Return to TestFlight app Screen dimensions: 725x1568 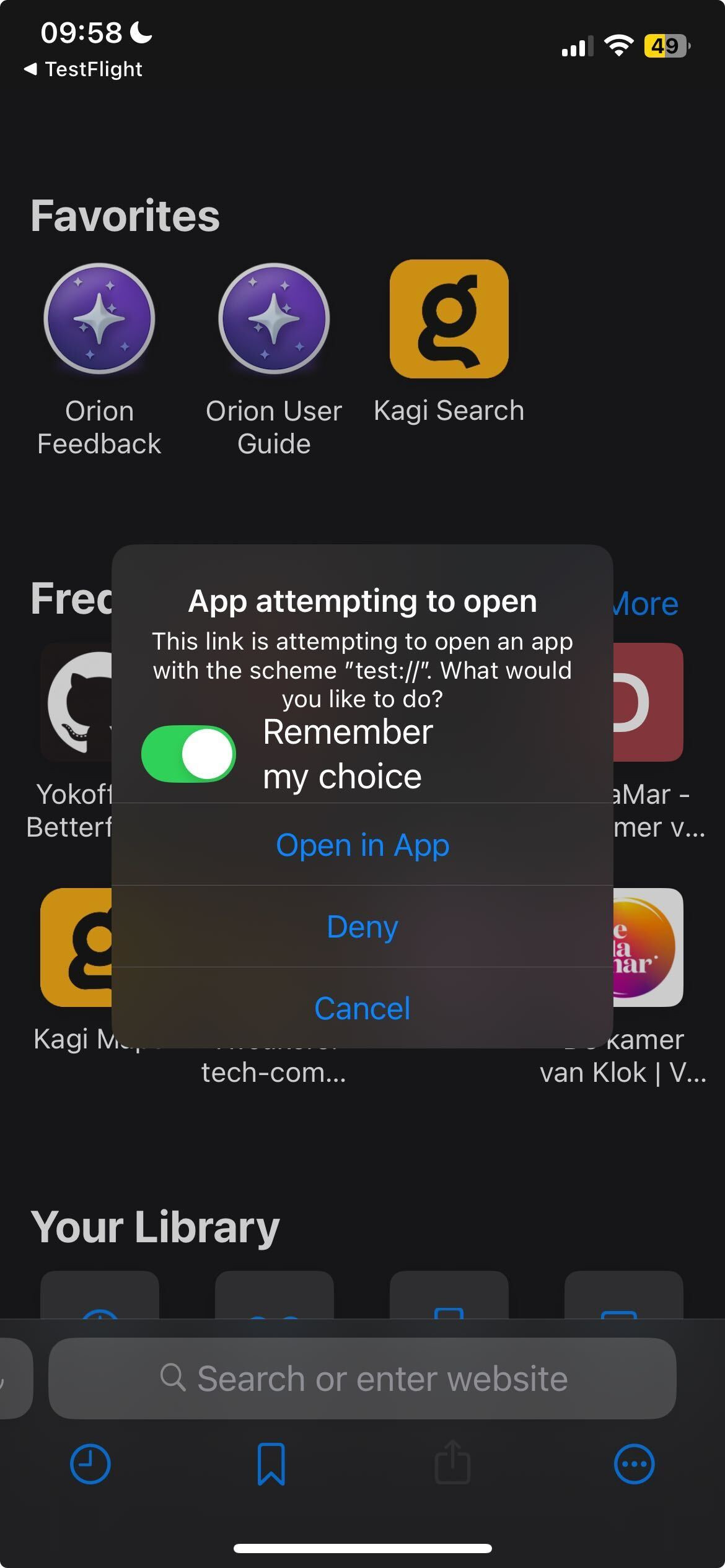click(83, 69)
